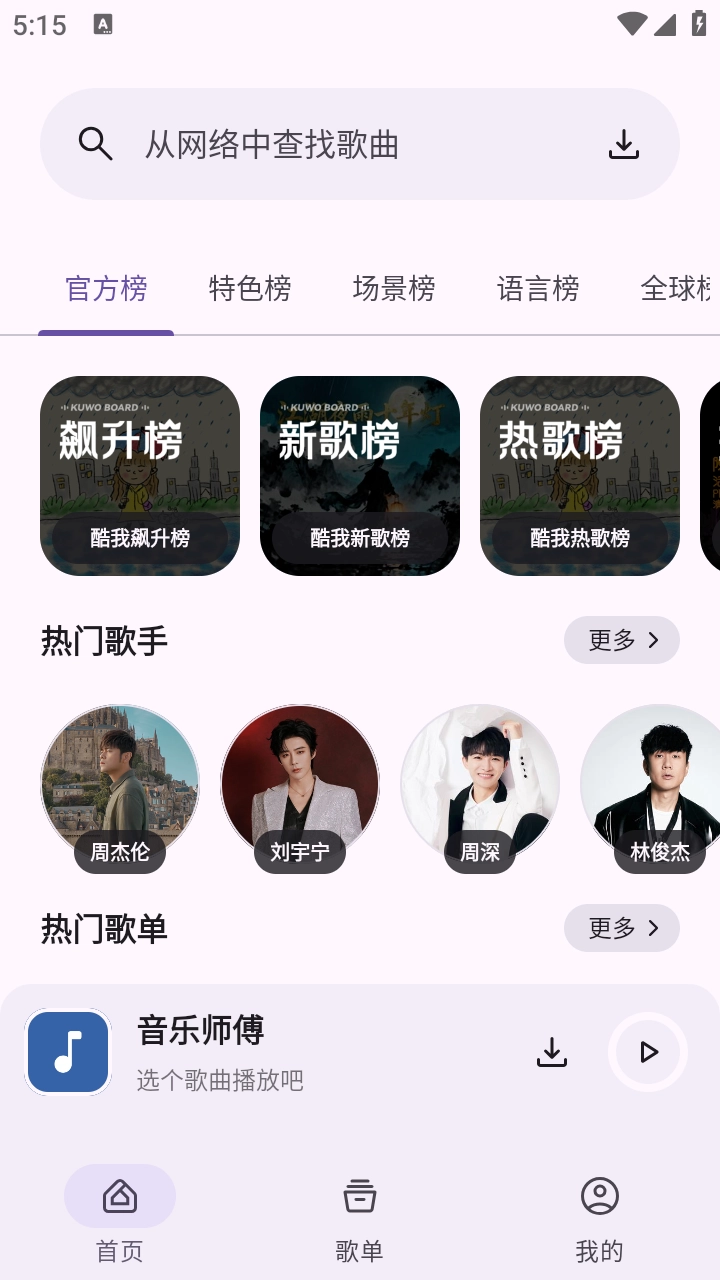Open the 酷我热歌榜 chart card
The width and height of the screenshot is (720, 1280).
pos(580,476)
